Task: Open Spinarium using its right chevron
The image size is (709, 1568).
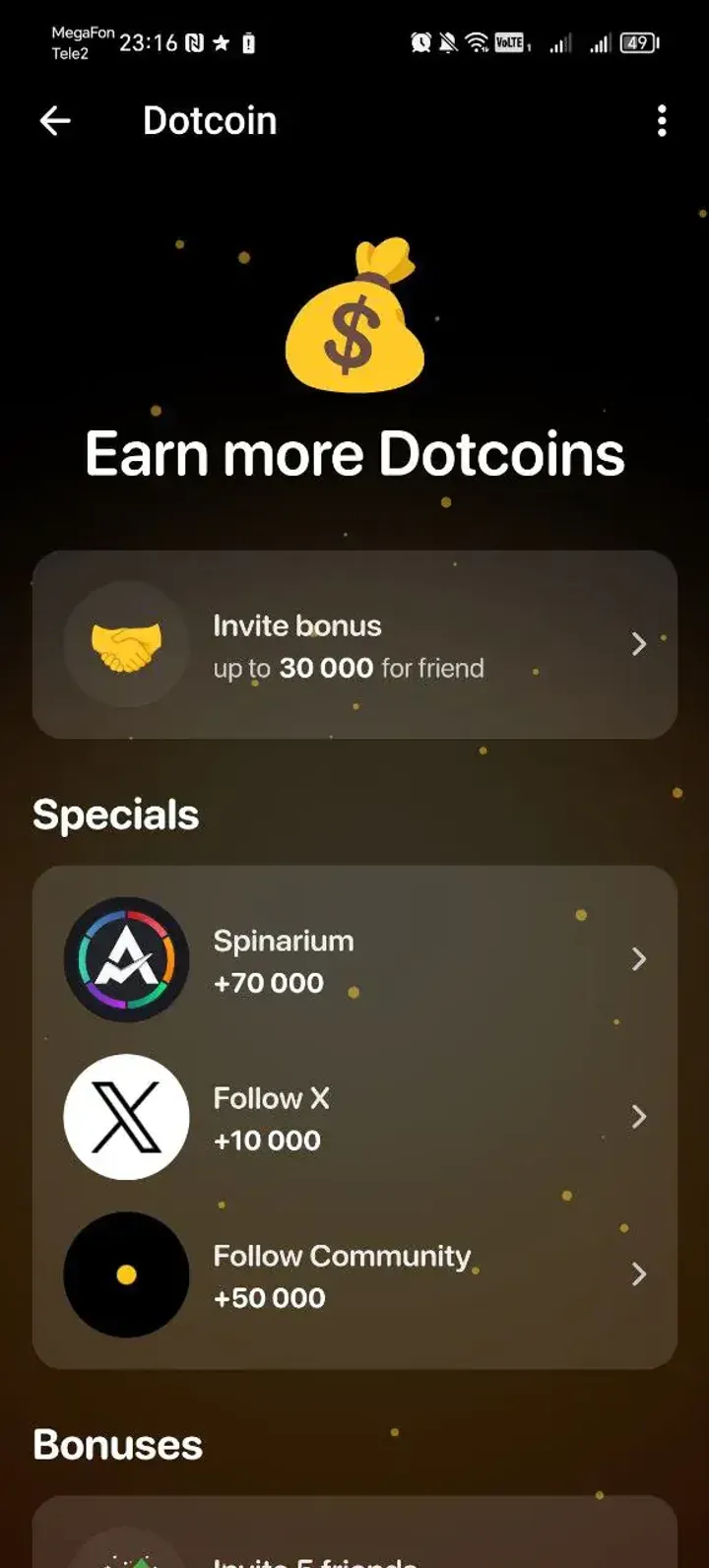Action: pos(639,959)
